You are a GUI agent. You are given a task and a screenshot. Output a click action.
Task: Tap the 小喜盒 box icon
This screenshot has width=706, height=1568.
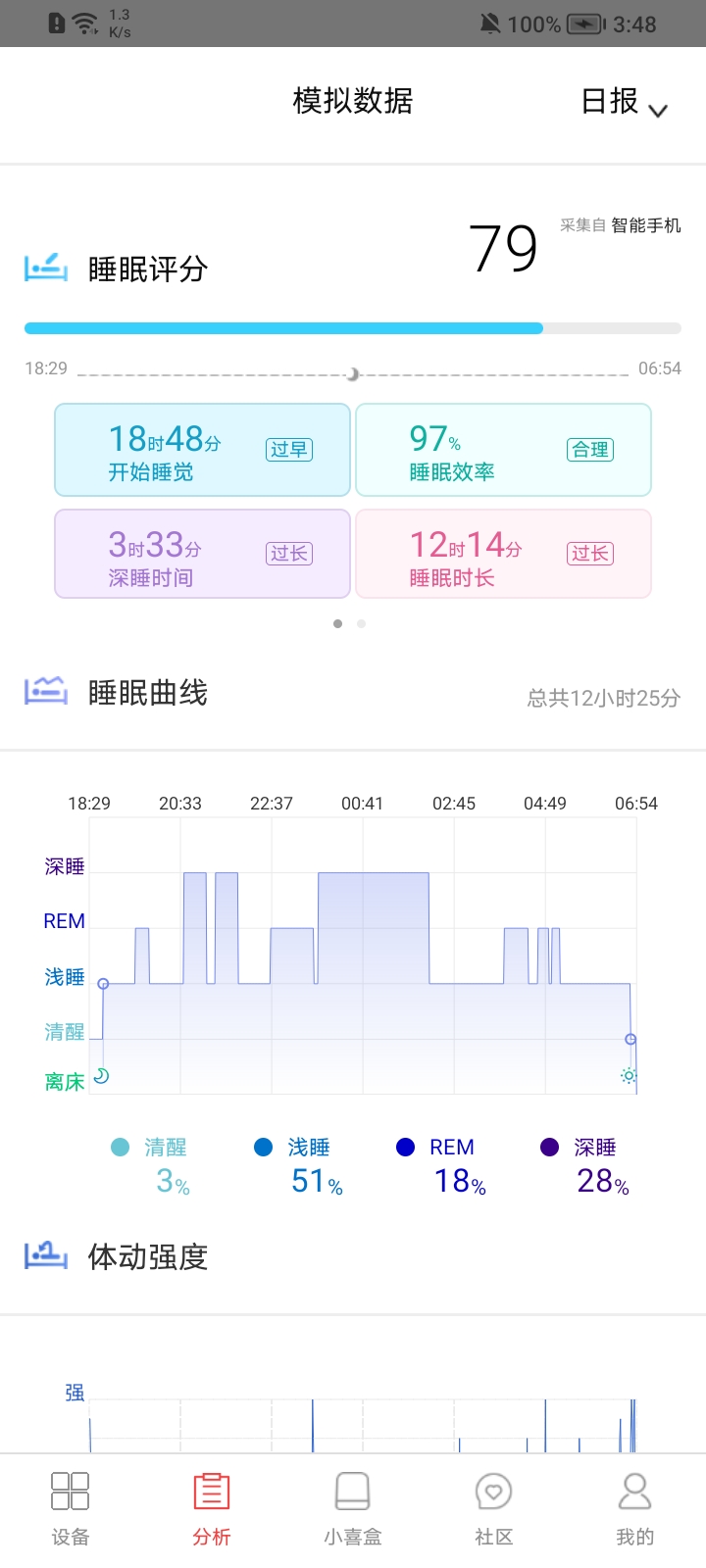point(352,1491)
